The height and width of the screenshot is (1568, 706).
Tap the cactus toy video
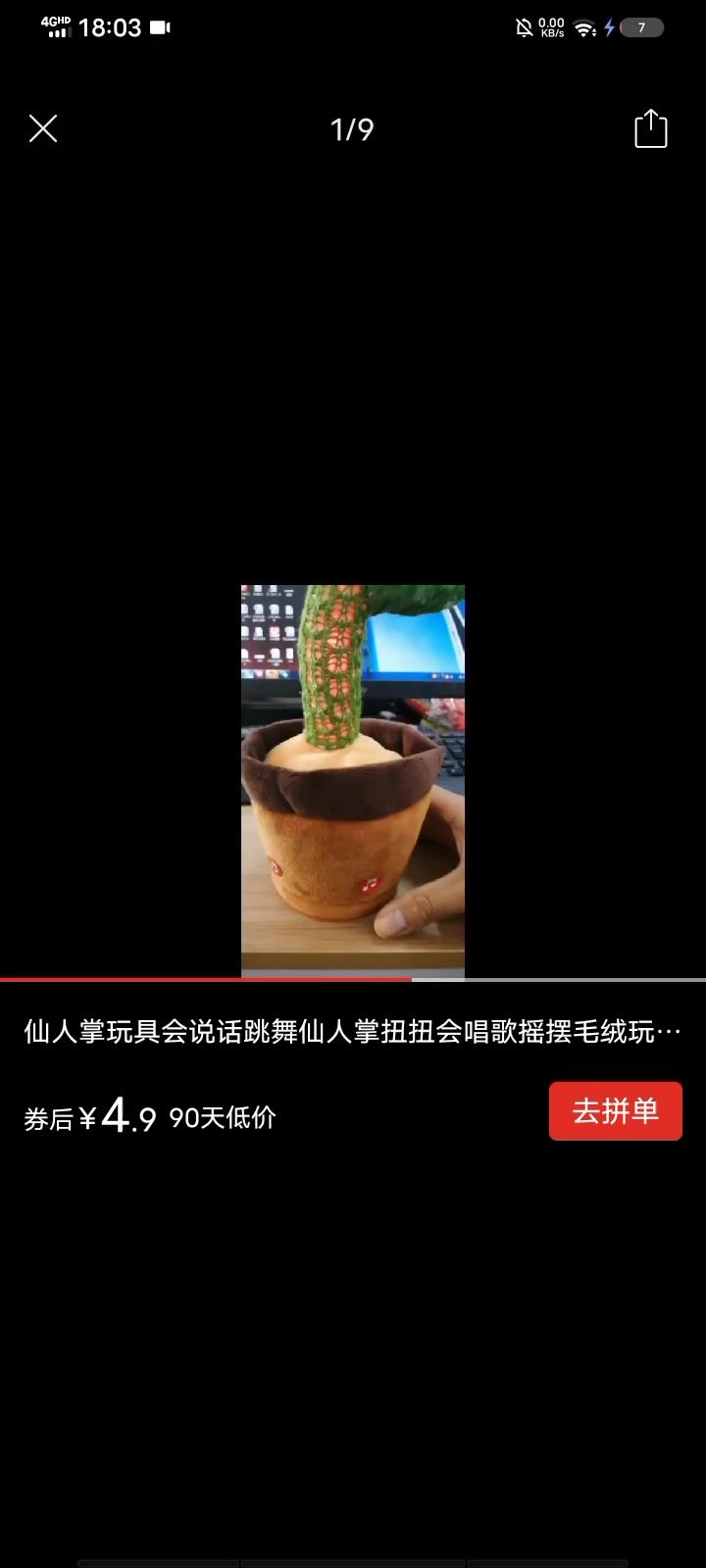coord(353,779)
